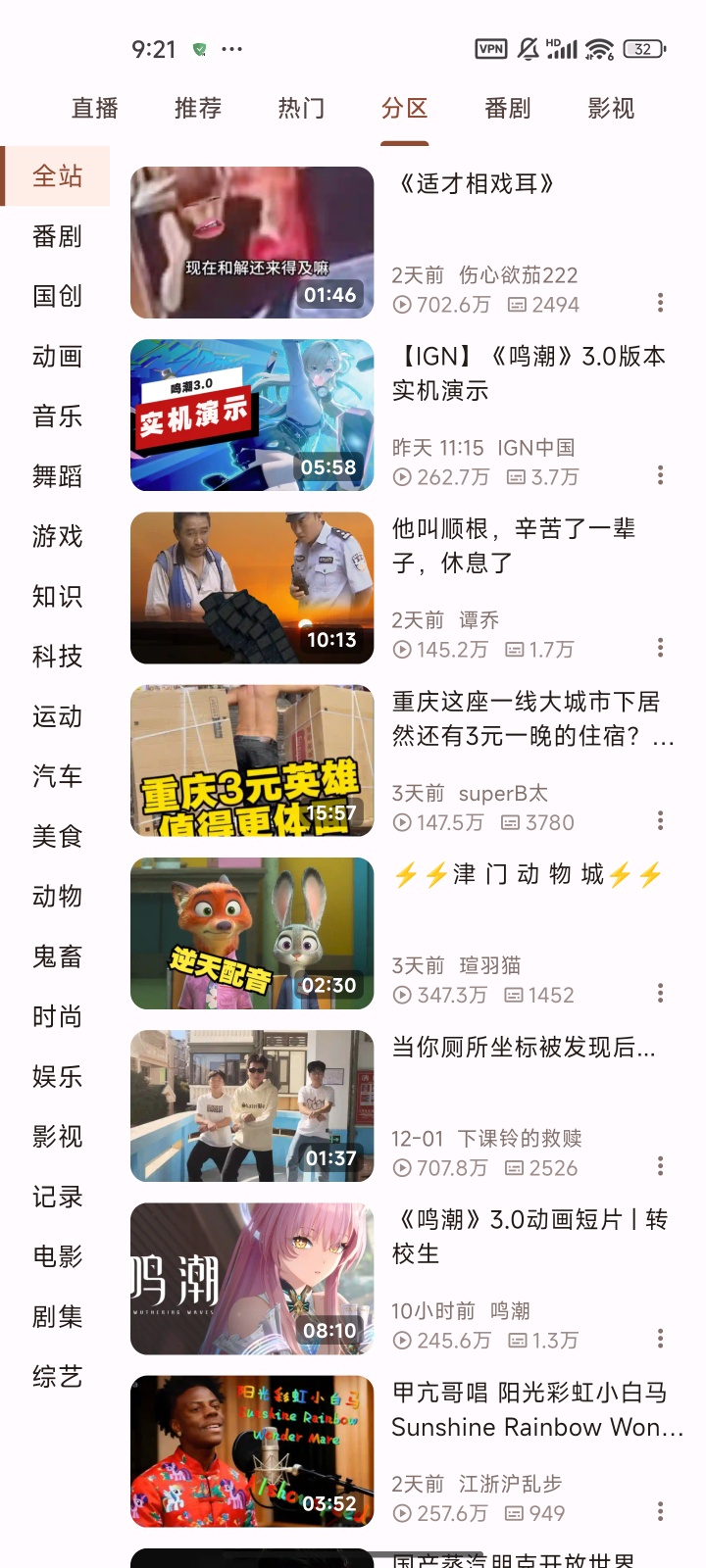Open the 推荐 tab
This screenshot has height=1568, width=706.
(198, 109)
